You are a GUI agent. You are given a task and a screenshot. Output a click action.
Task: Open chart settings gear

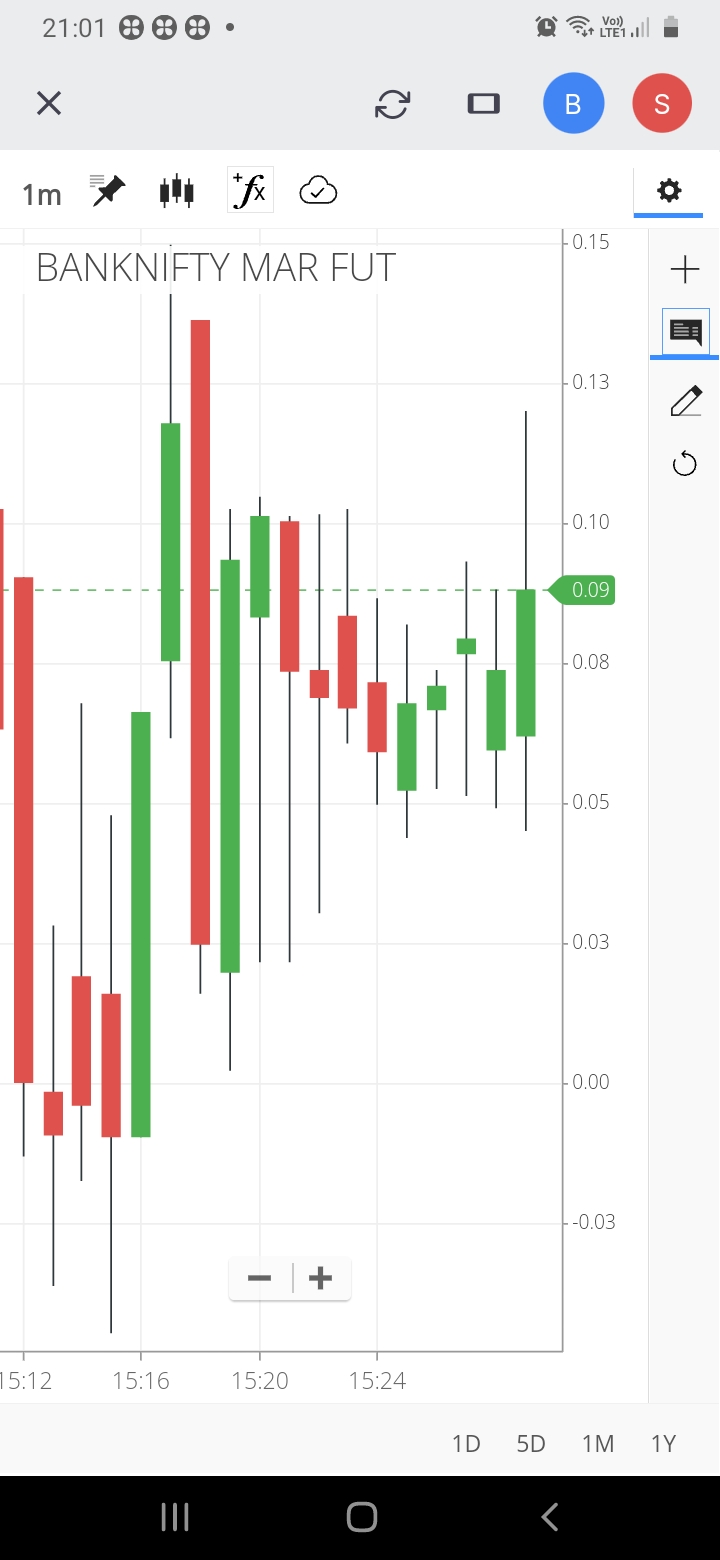coord(668,190)
